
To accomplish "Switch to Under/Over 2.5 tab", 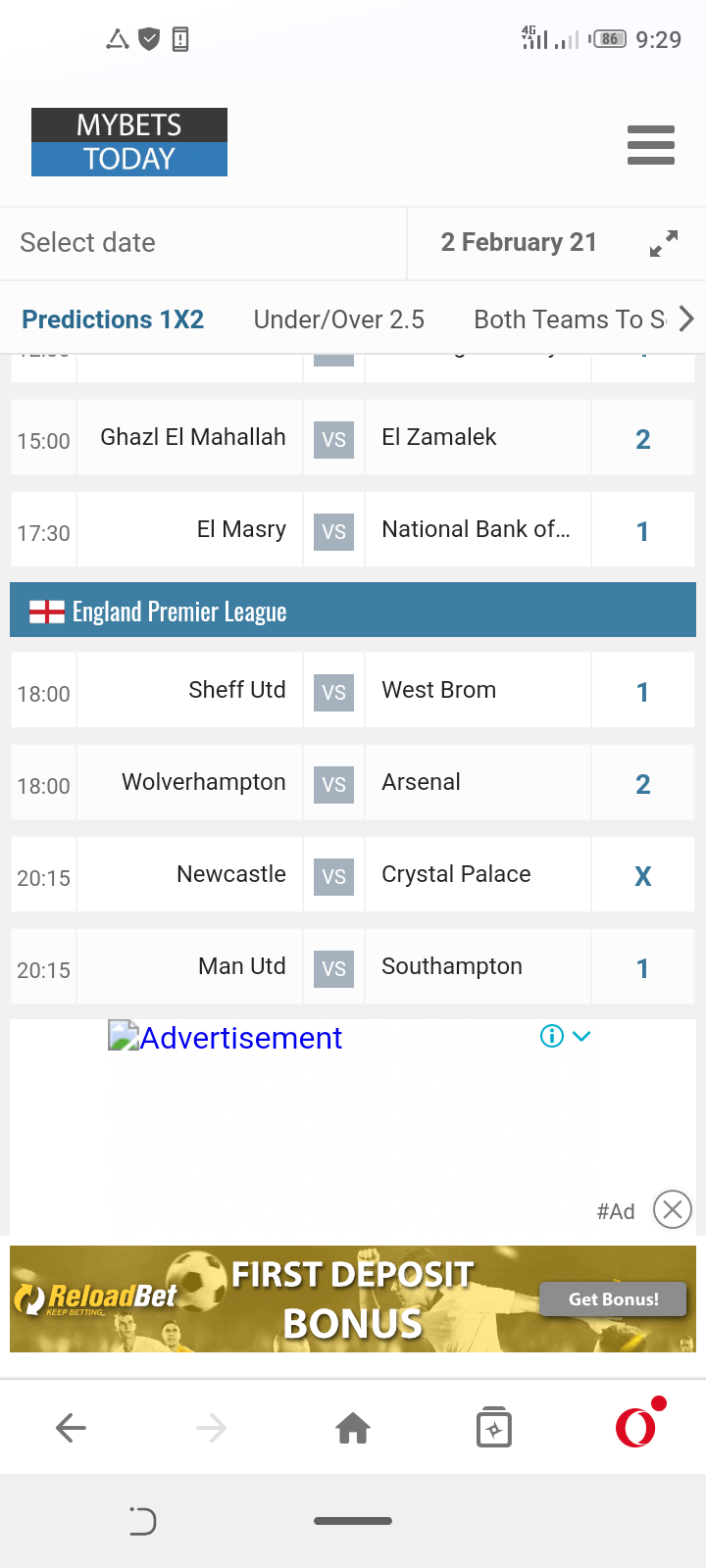I will tap(338, 319).
